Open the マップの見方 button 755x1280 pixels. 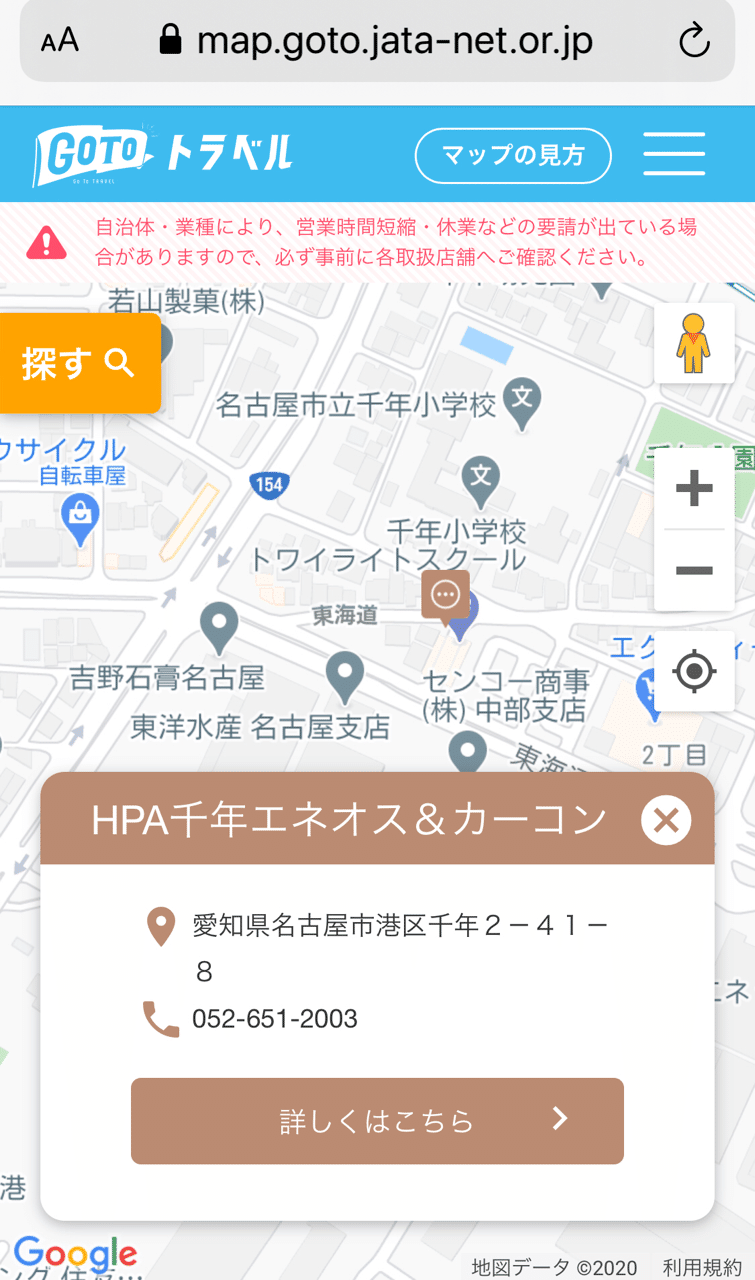click(x=513, y=155)
